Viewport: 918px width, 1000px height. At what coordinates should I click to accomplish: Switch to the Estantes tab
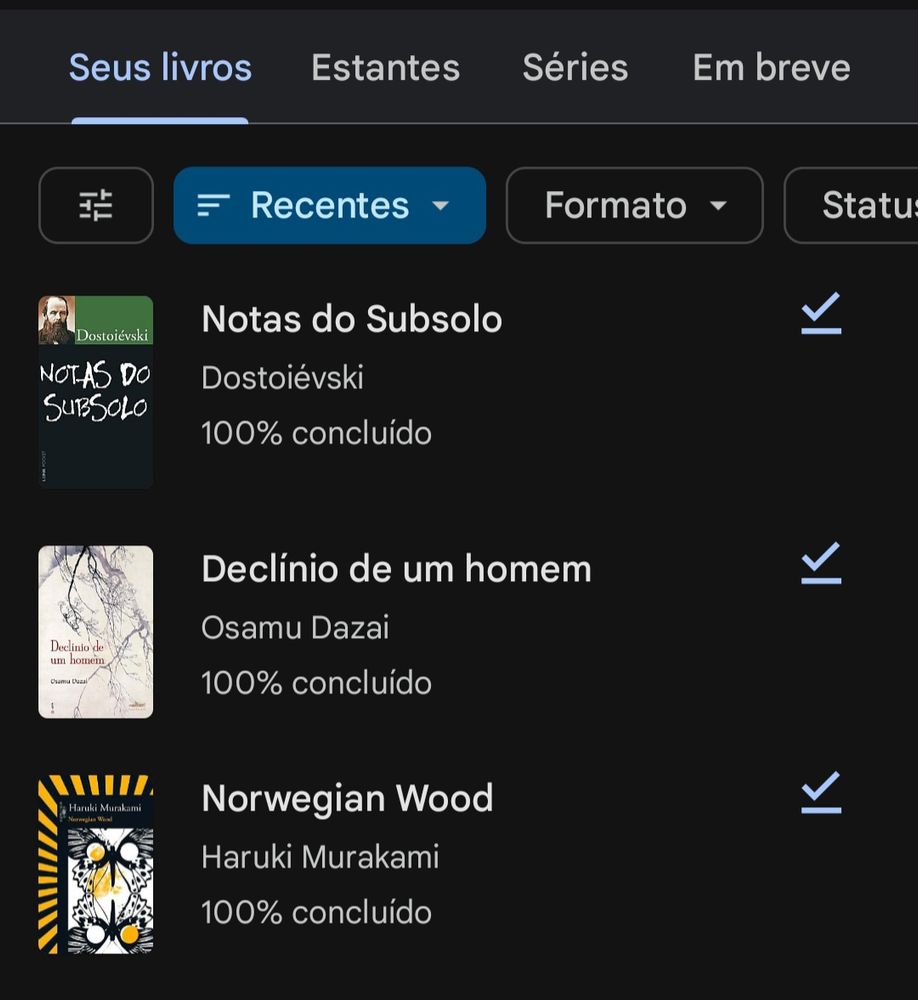coord(385,68)
